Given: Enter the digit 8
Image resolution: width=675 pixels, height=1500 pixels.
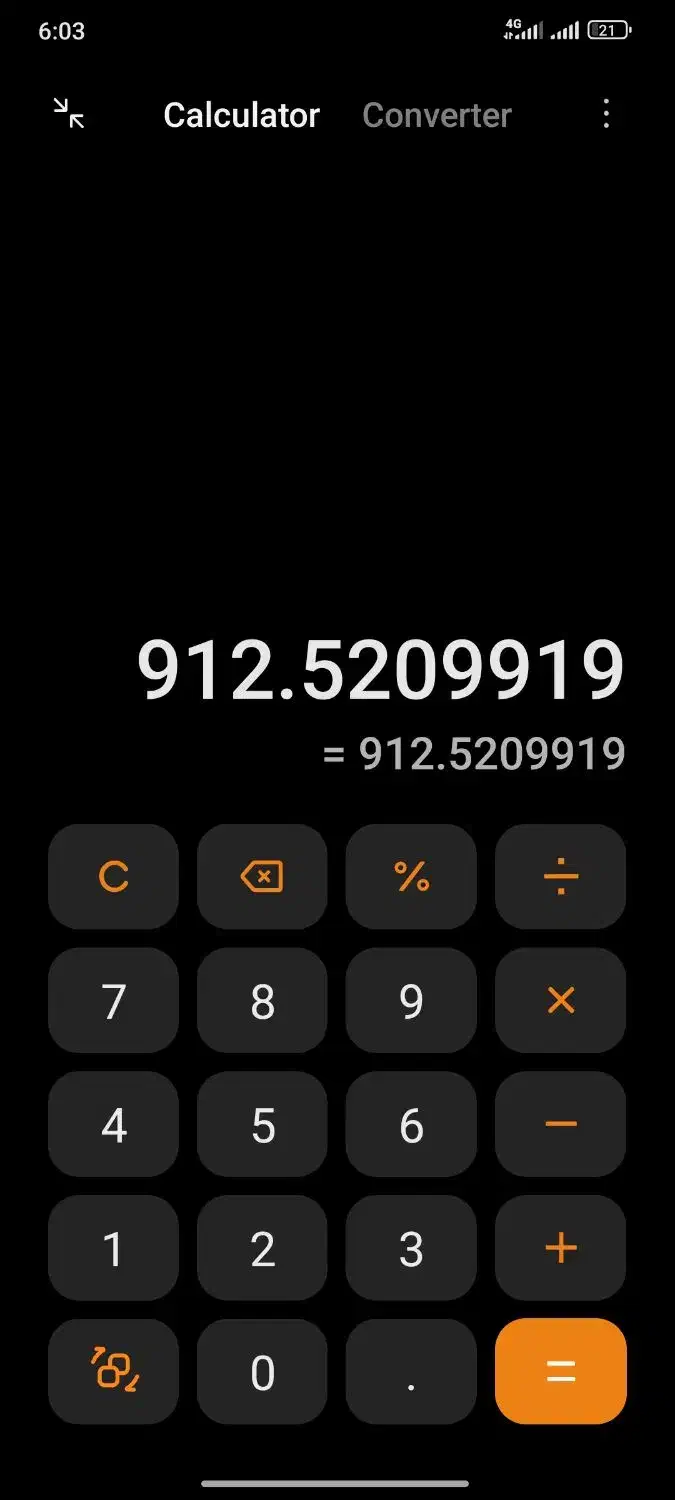Looking at the screenshot, I should (262, 1001).
